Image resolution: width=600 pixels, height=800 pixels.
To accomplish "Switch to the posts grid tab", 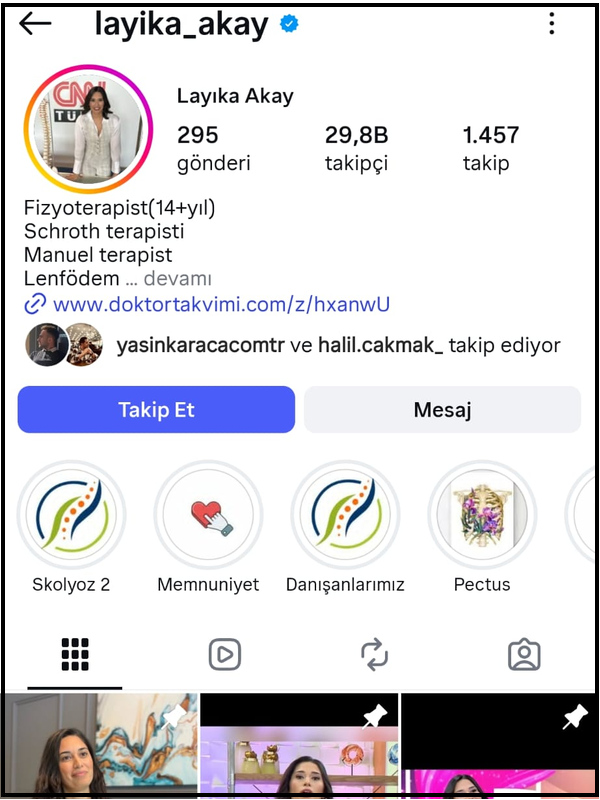I will [x=75, y=655].
